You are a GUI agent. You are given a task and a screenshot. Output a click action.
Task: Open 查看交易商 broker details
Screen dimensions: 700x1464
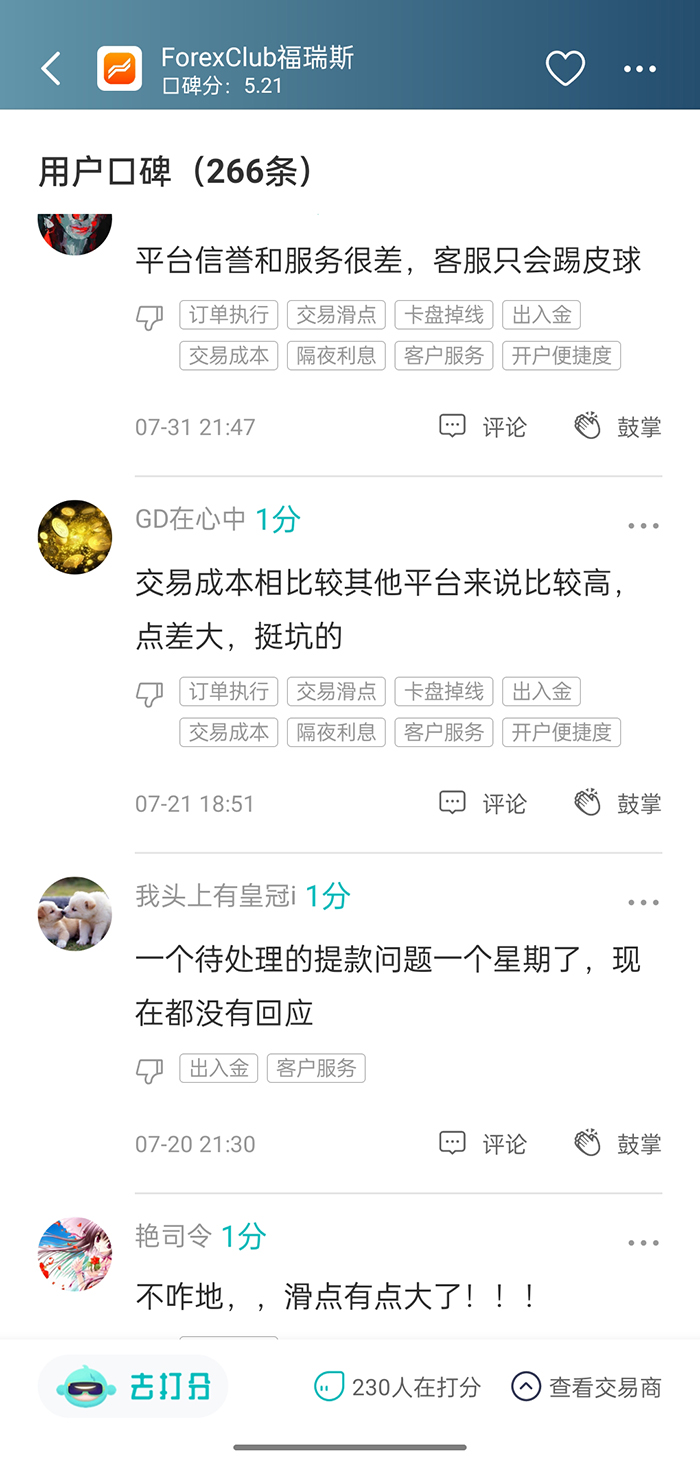pos(586,1387)
